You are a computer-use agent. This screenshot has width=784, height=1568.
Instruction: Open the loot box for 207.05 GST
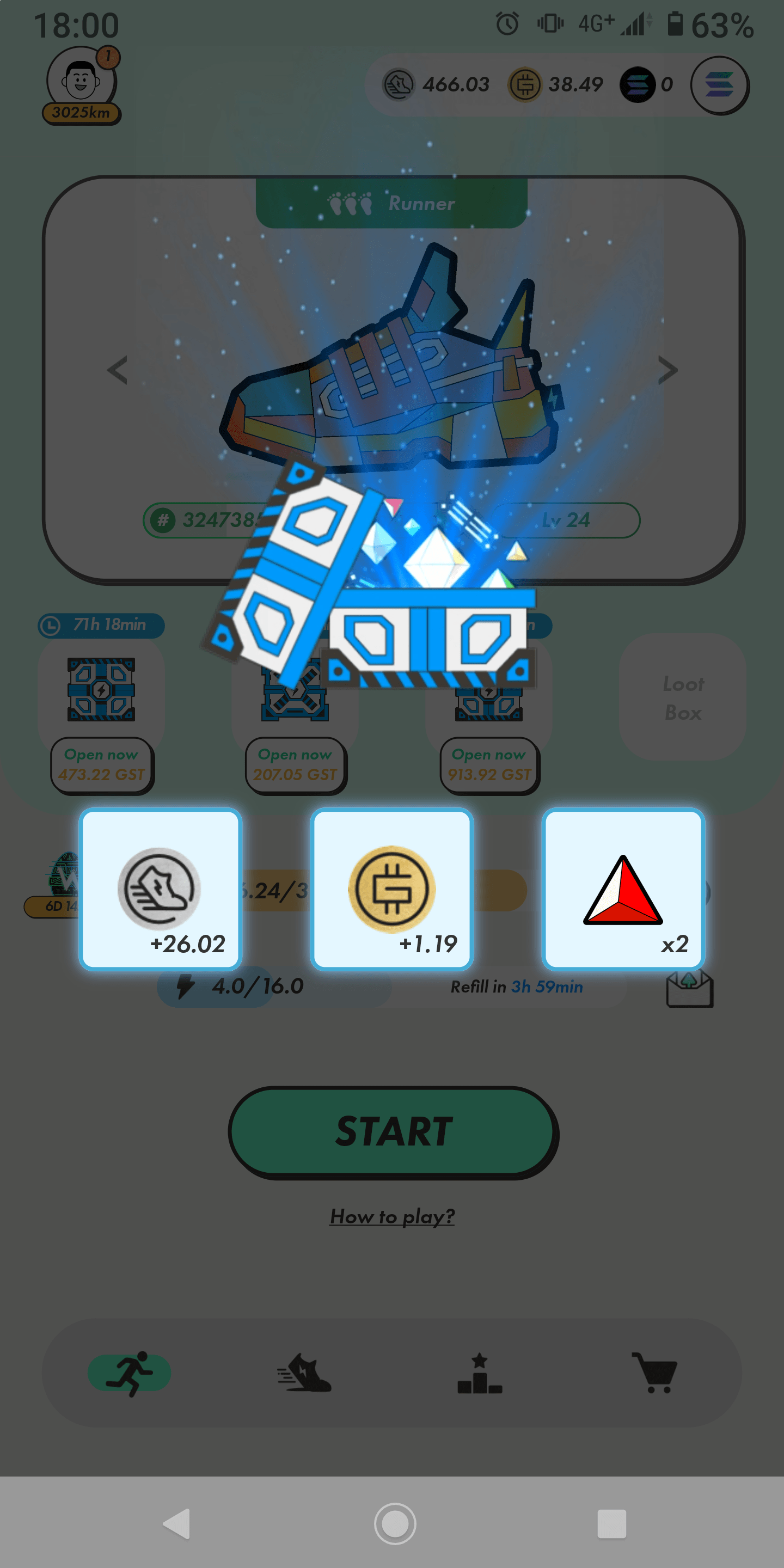pos(295,765)
